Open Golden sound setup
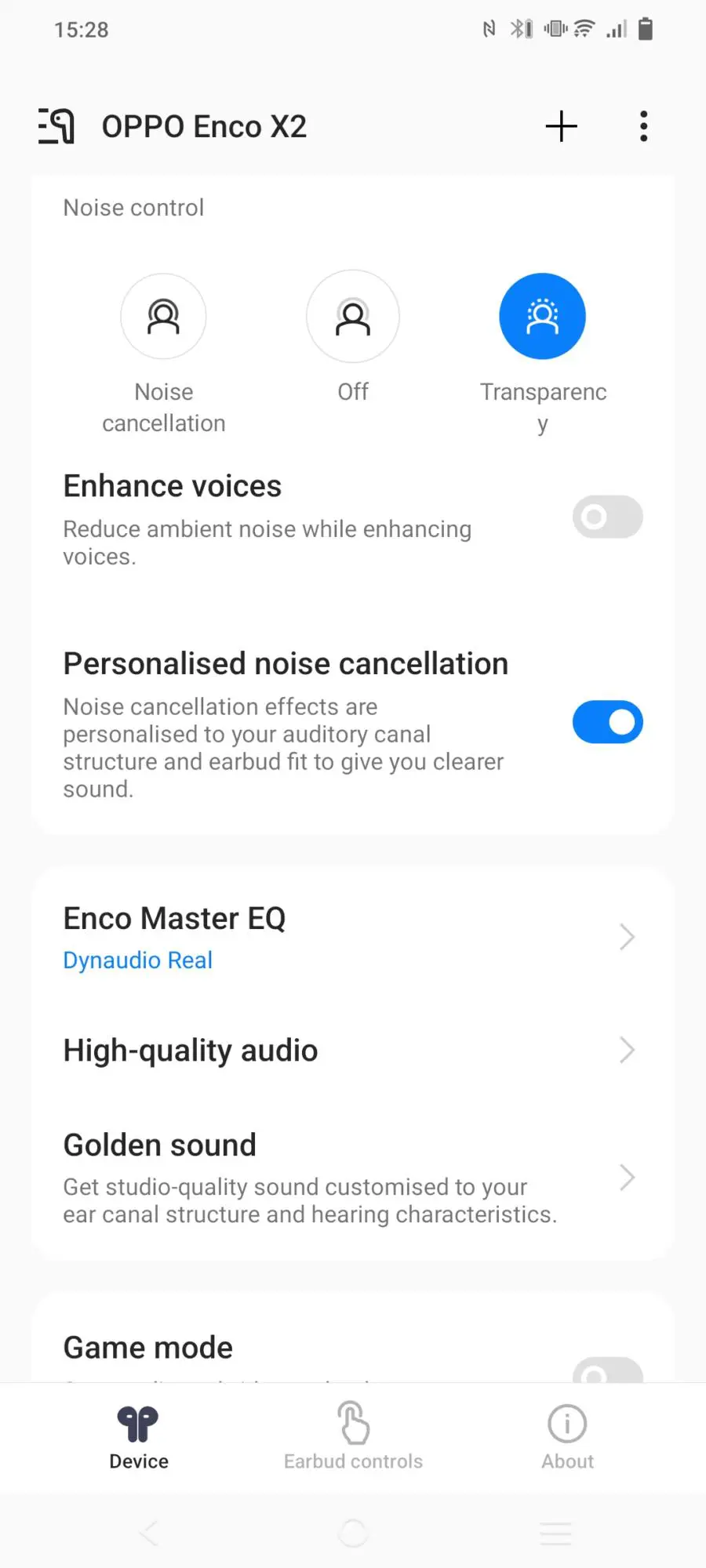 [353, 1178]
